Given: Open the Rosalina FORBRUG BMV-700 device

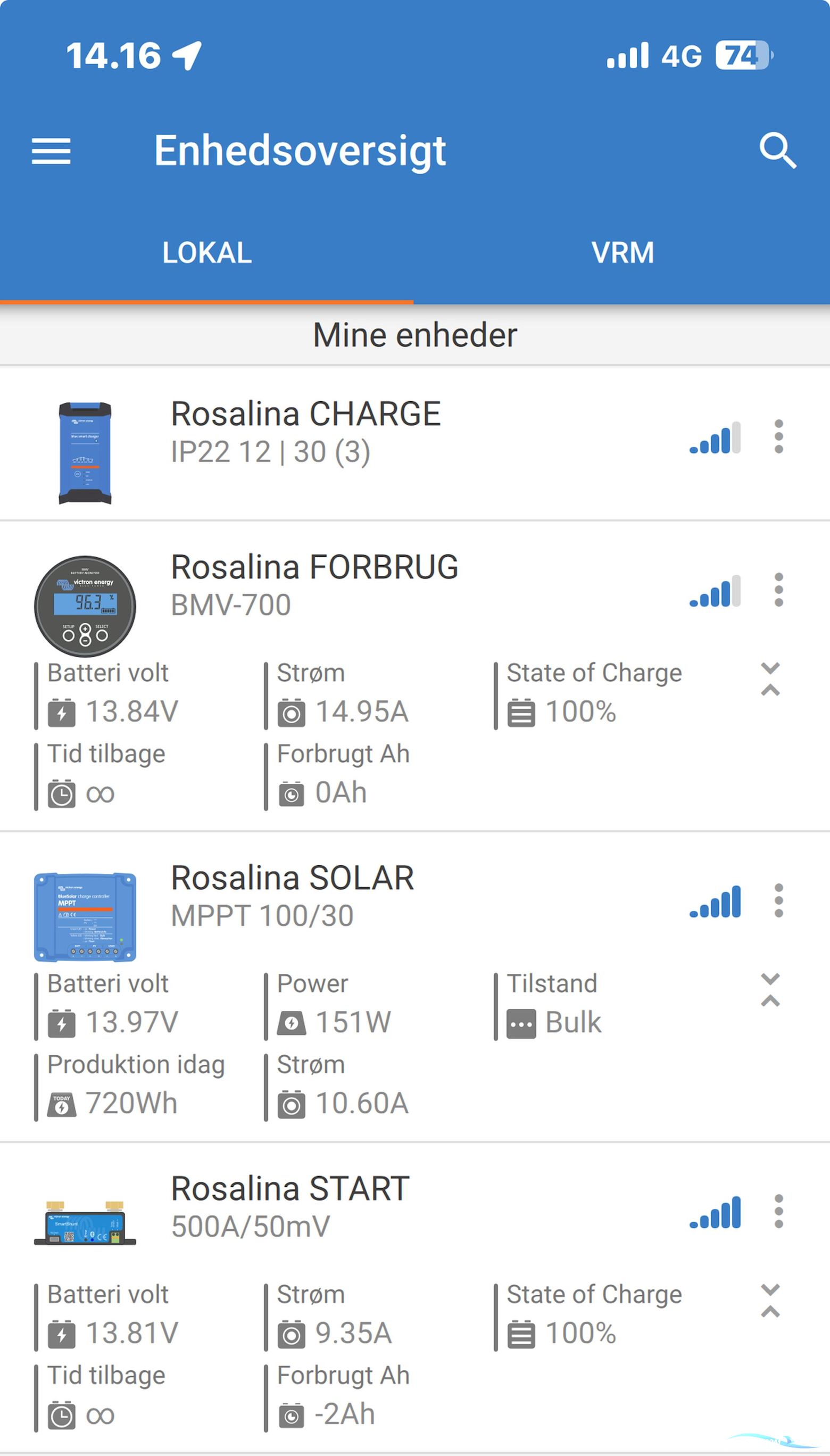Looking at the screenshot, I should pos(314,585).
